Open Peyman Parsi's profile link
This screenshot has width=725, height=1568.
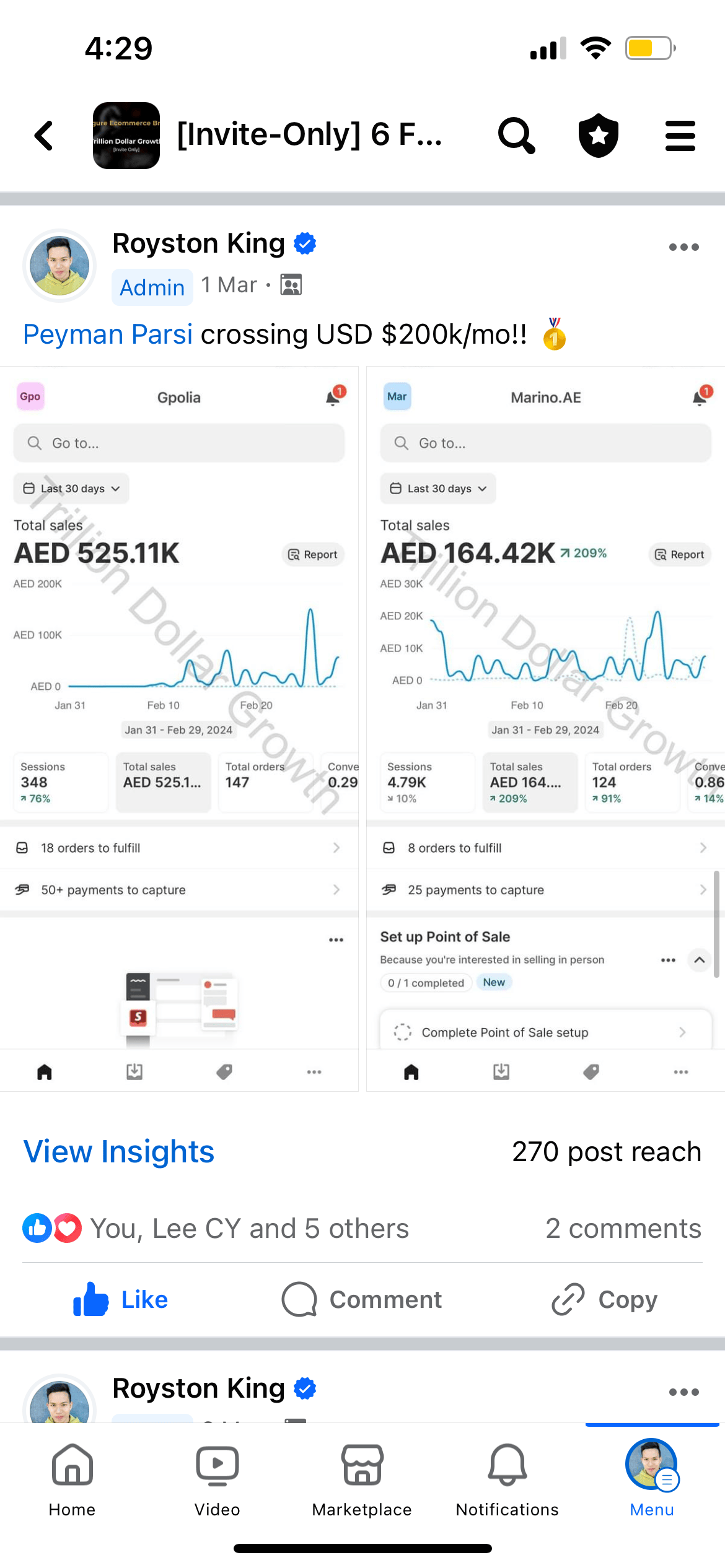pos(108,334)
